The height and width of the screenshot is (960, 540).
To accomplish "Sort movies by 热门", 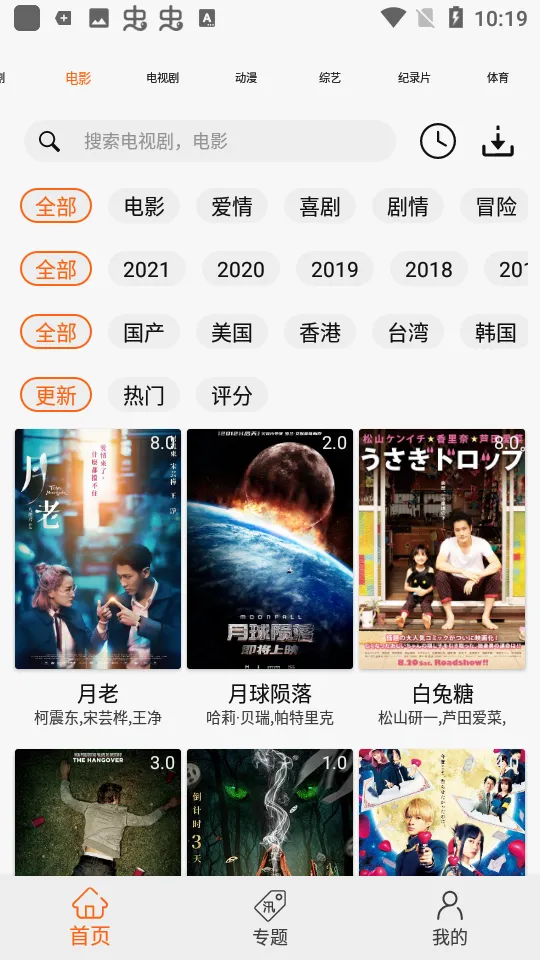I will 144,396.
